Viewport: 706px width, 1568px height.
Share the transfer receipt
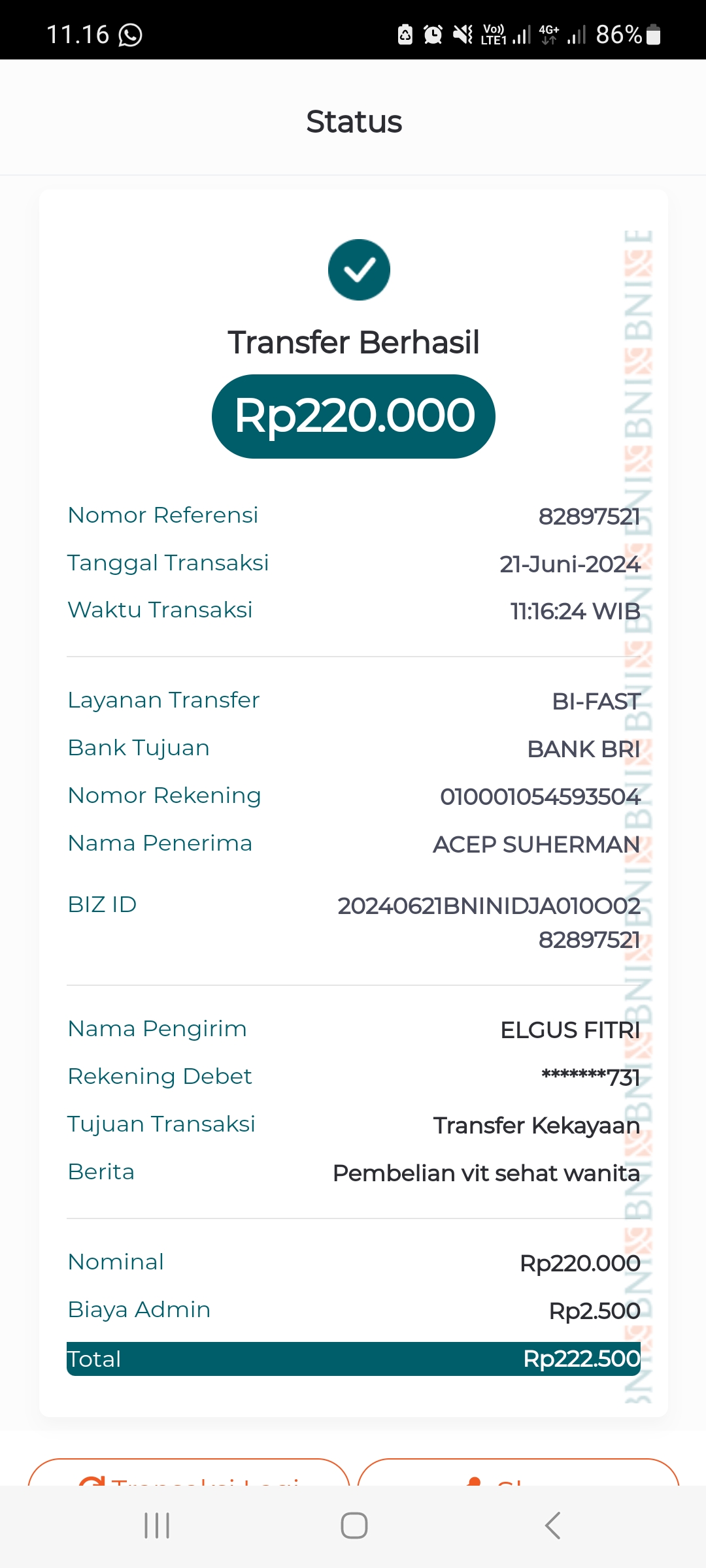click(x=518, y=1473)
